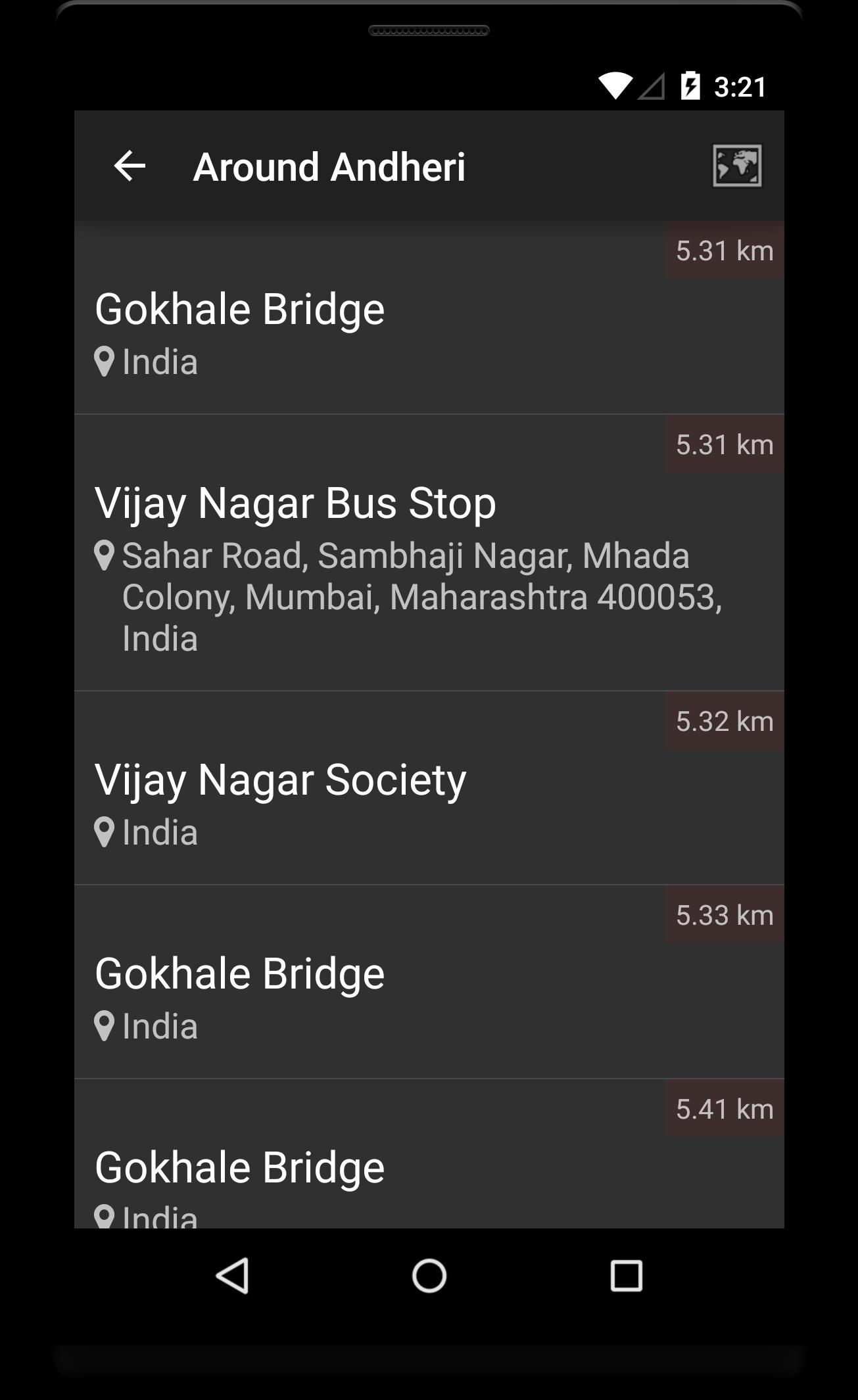Image resolution: width=858 pixels, height=1400 pixels.
Task: Tap the system home button
Action: coord(429,1276)
